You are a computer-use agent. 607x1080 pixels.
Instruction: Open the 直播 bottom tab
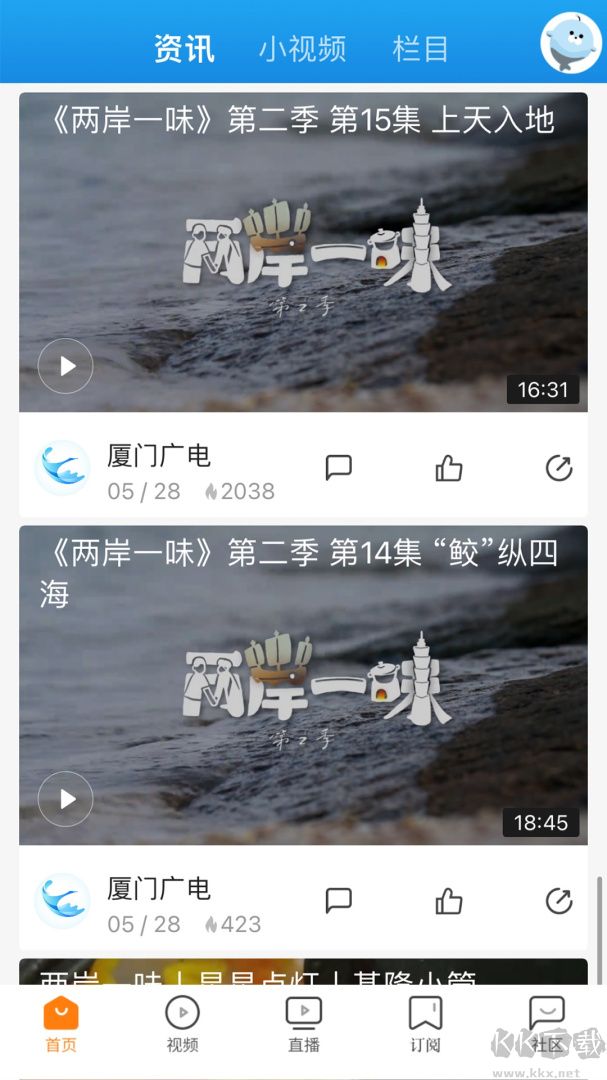[304, 1025]
